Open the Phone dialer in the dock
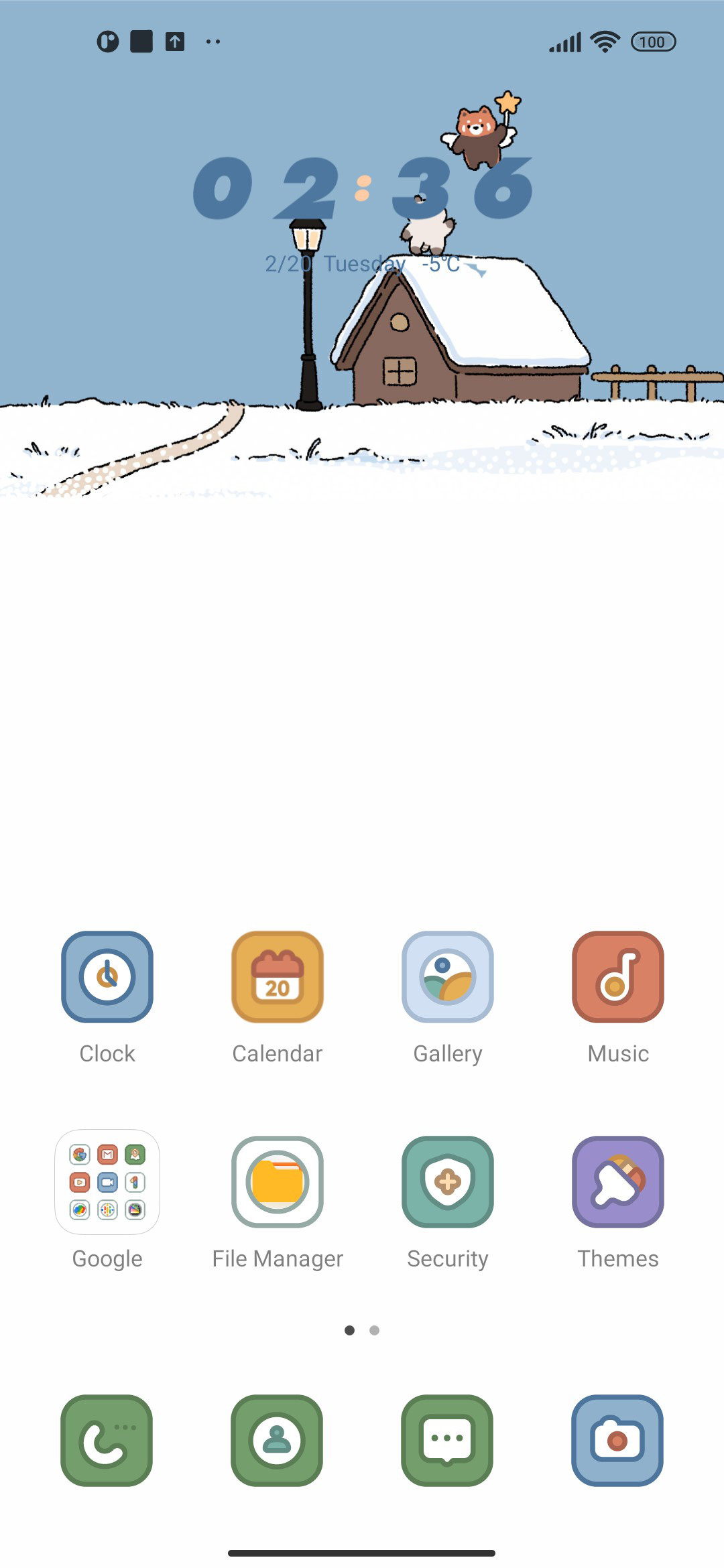 coord(107,1441)
